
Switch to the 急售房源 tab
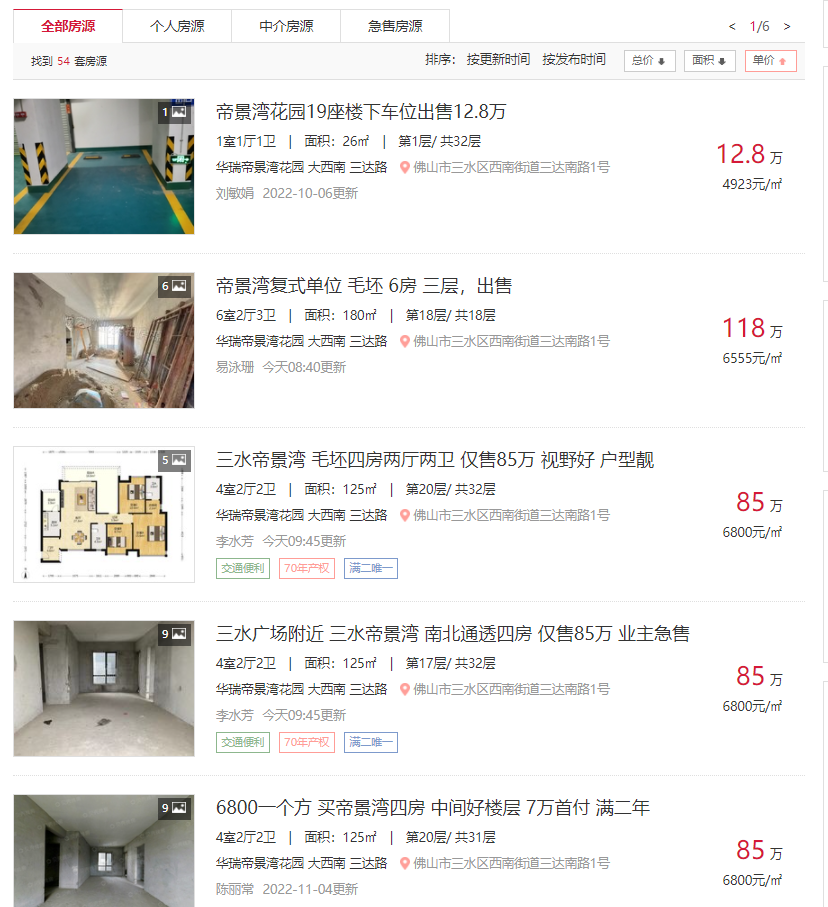coord(395,26)
